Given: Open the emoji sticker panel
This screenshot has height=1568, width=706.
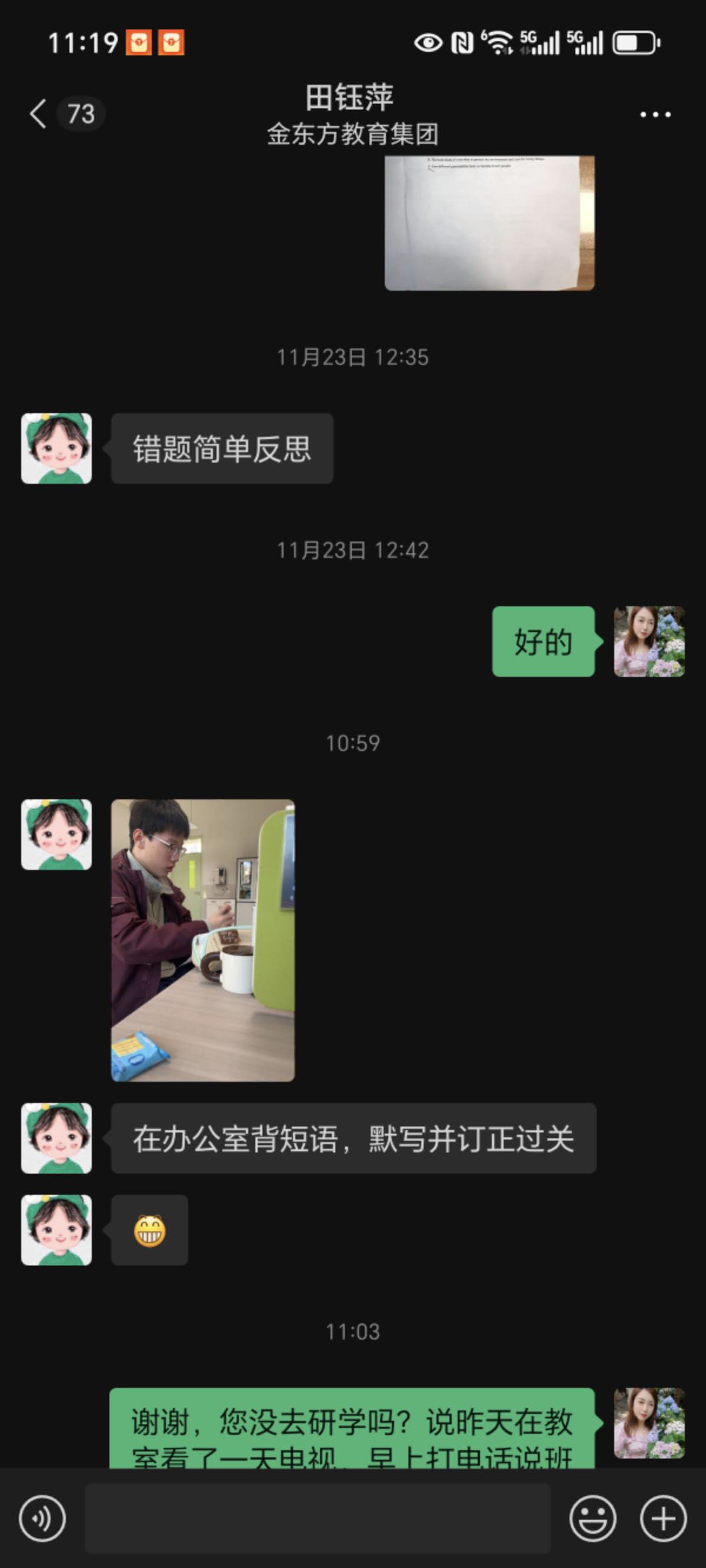Looking at the screenshot, I should (x=592, y=1519).
